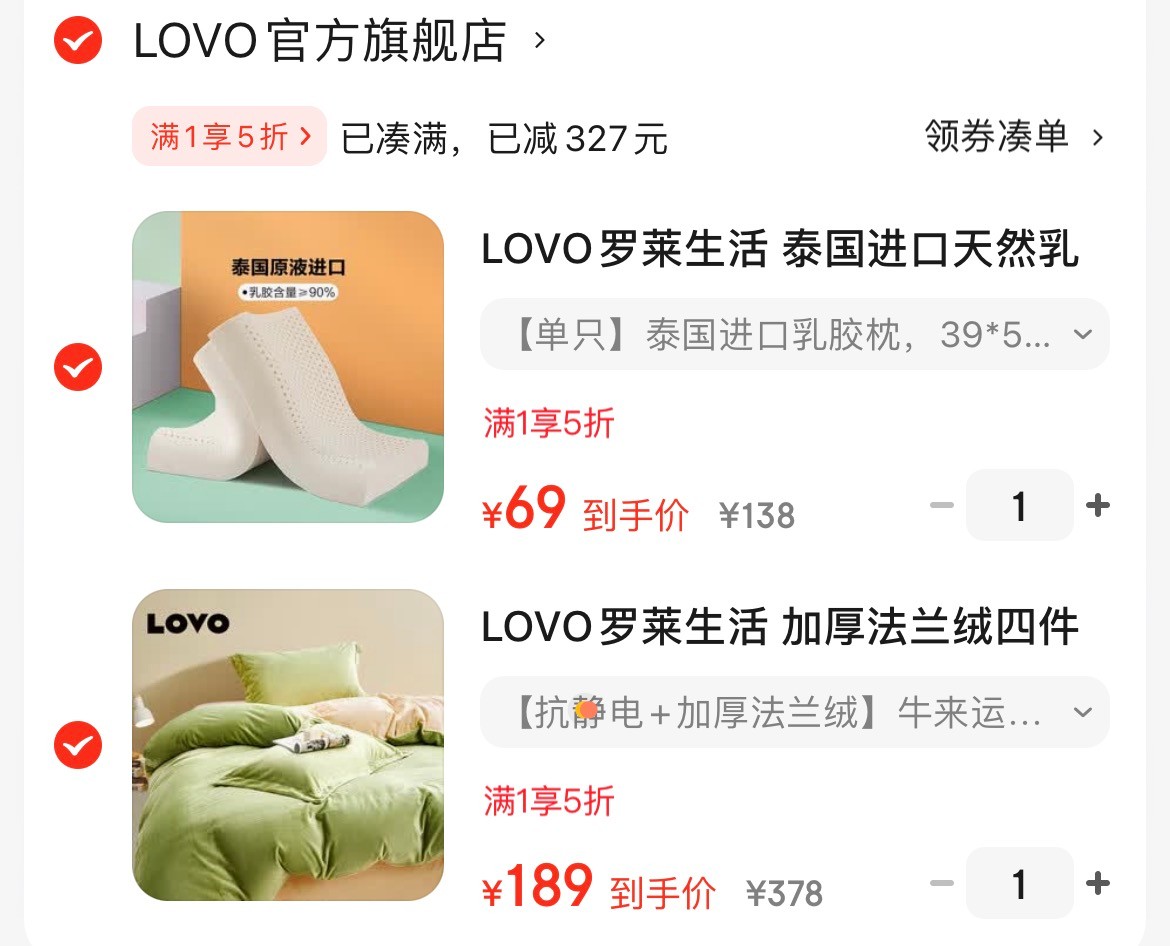Expand the 【单只】泰国进口乳胶枕 spec dropdown
The width and height of the screenshot is (1170, 946).
tap(794, 335)
